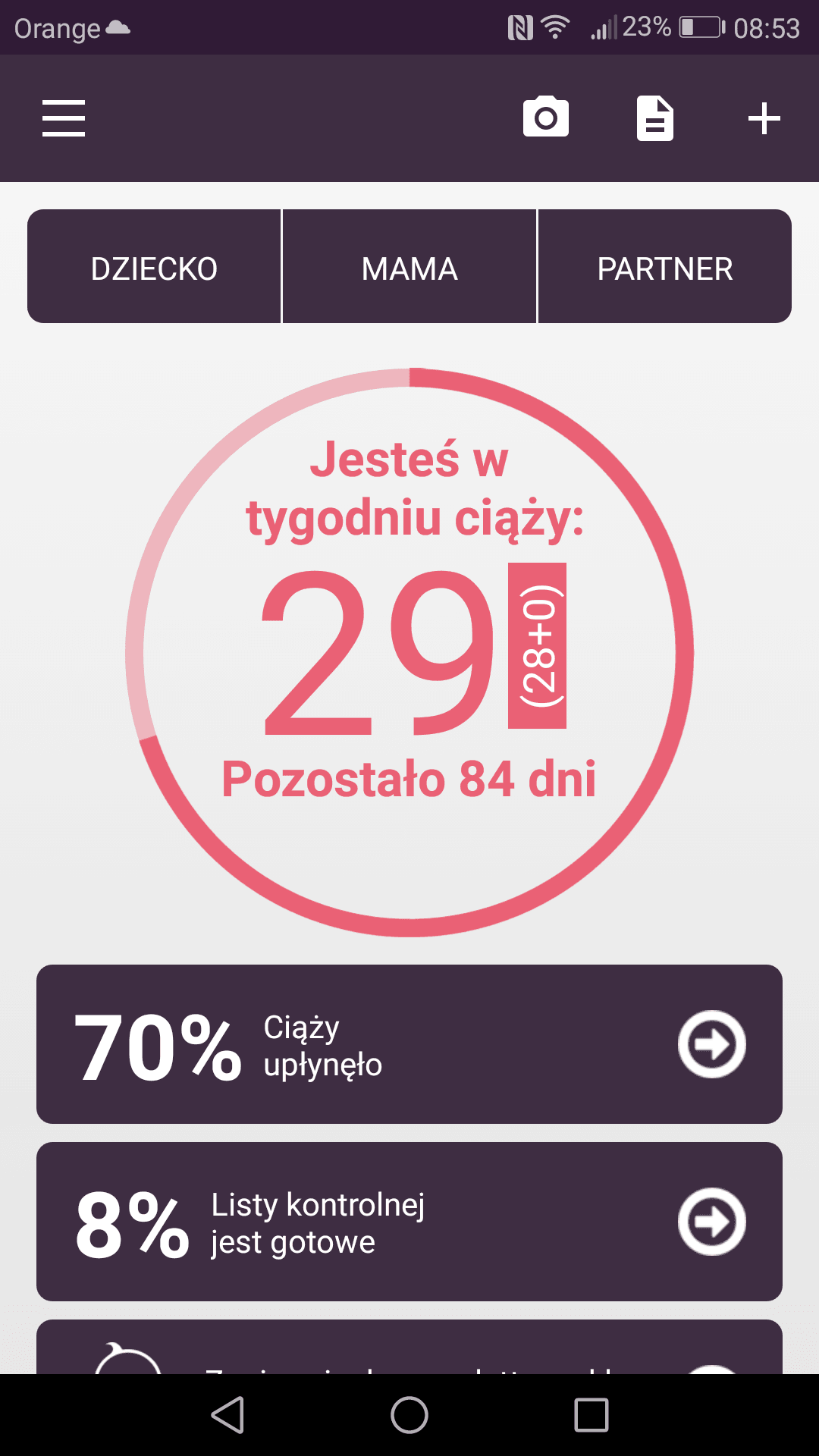Open the notes document icon
The image size is (819, 1456).
pyautogui.click(x=654, y=118)
